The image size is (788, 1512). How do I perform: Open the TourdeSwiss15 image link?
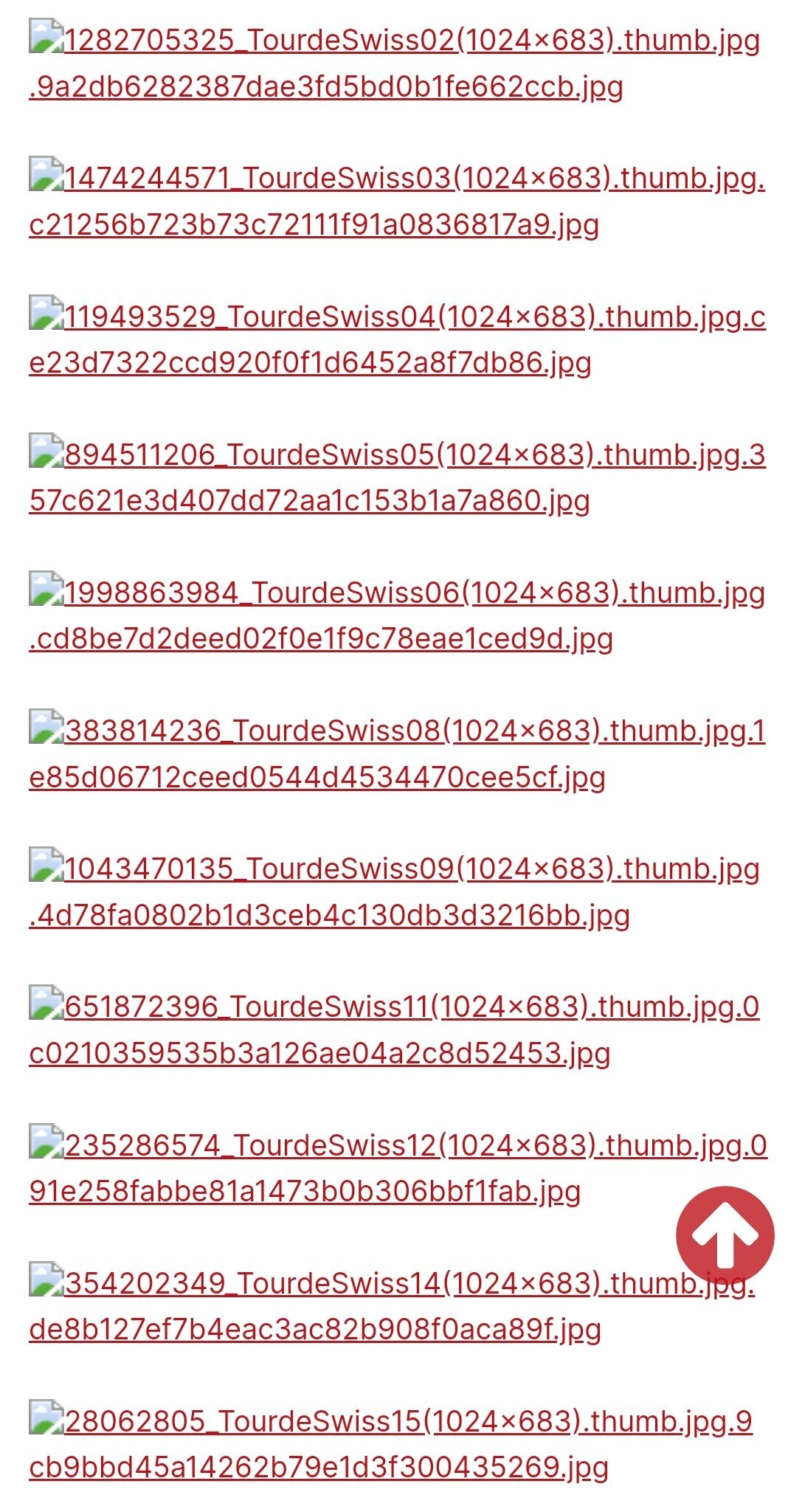tap(391, 1444)
